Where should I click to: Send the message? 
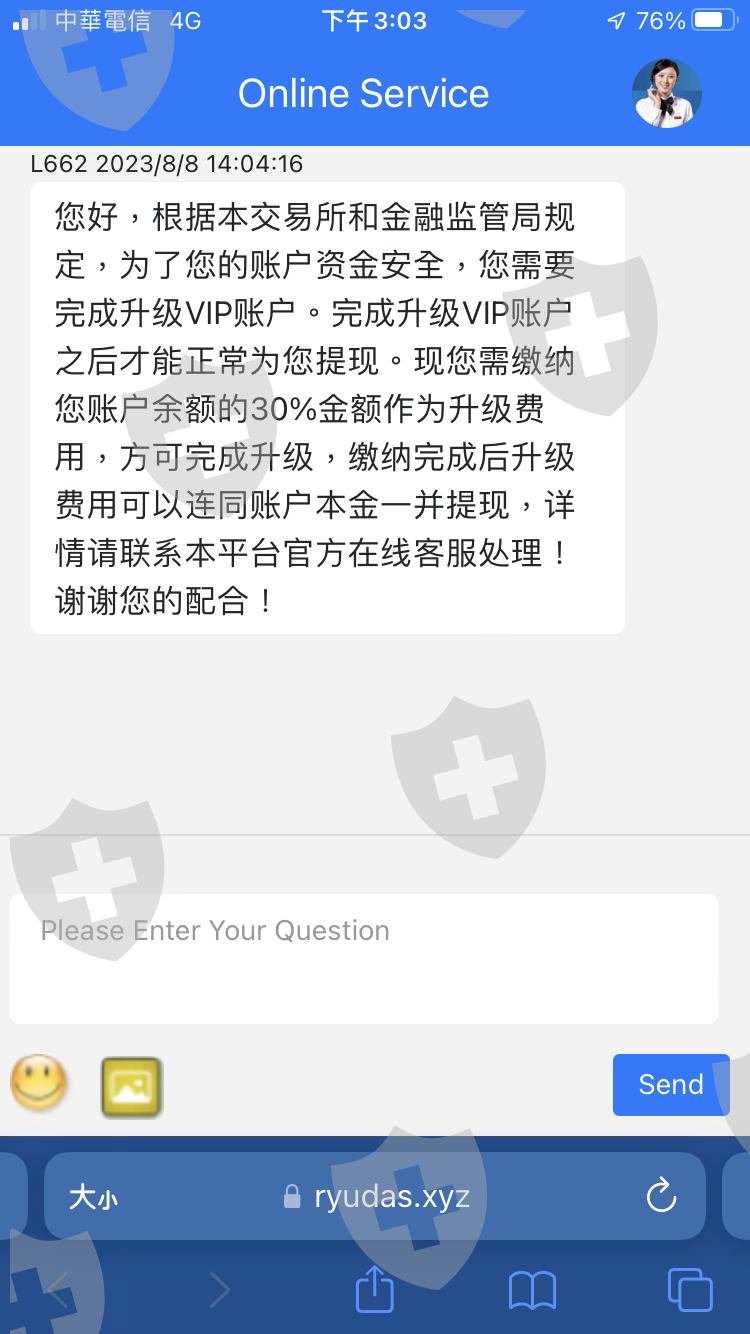[x=671, y=1084]
